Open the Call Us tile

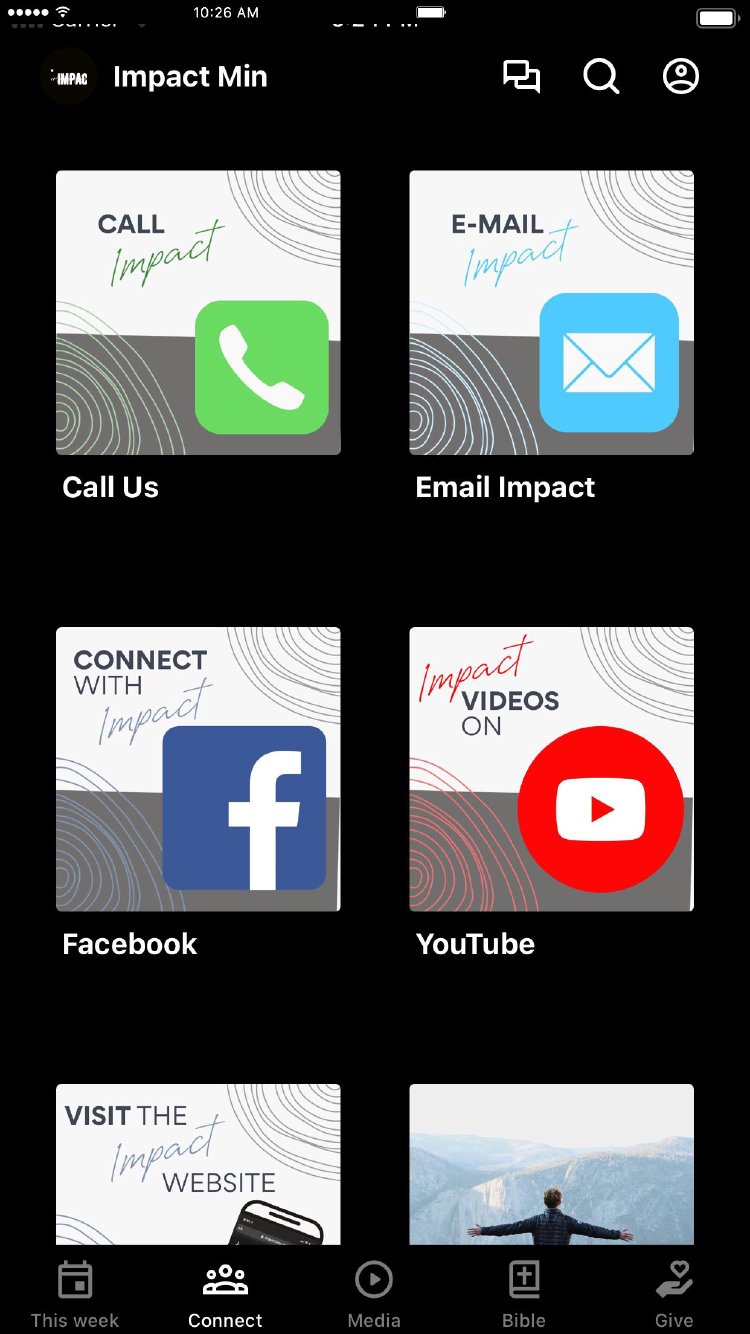click(198, 313)
